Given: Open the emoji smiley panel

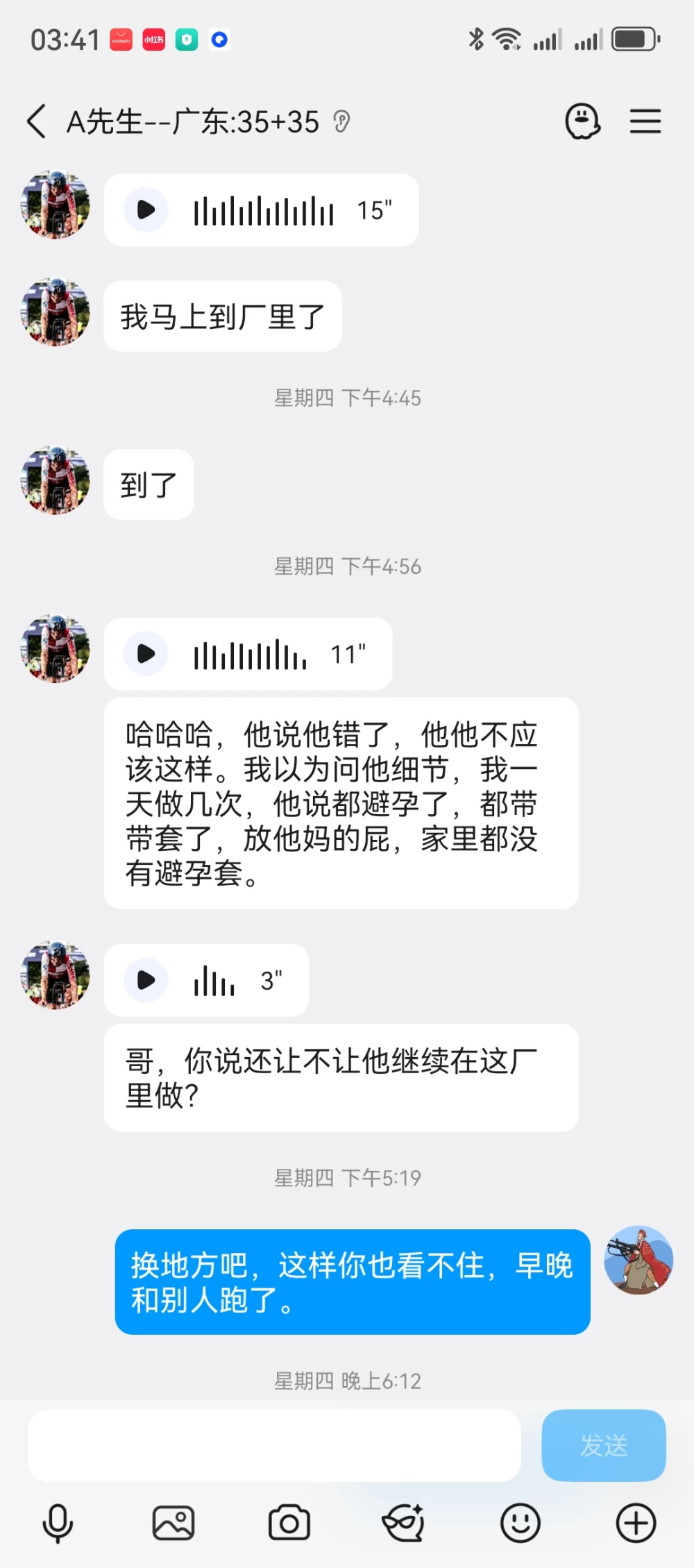Looking at the screenshot, I should click(520, 1524).
